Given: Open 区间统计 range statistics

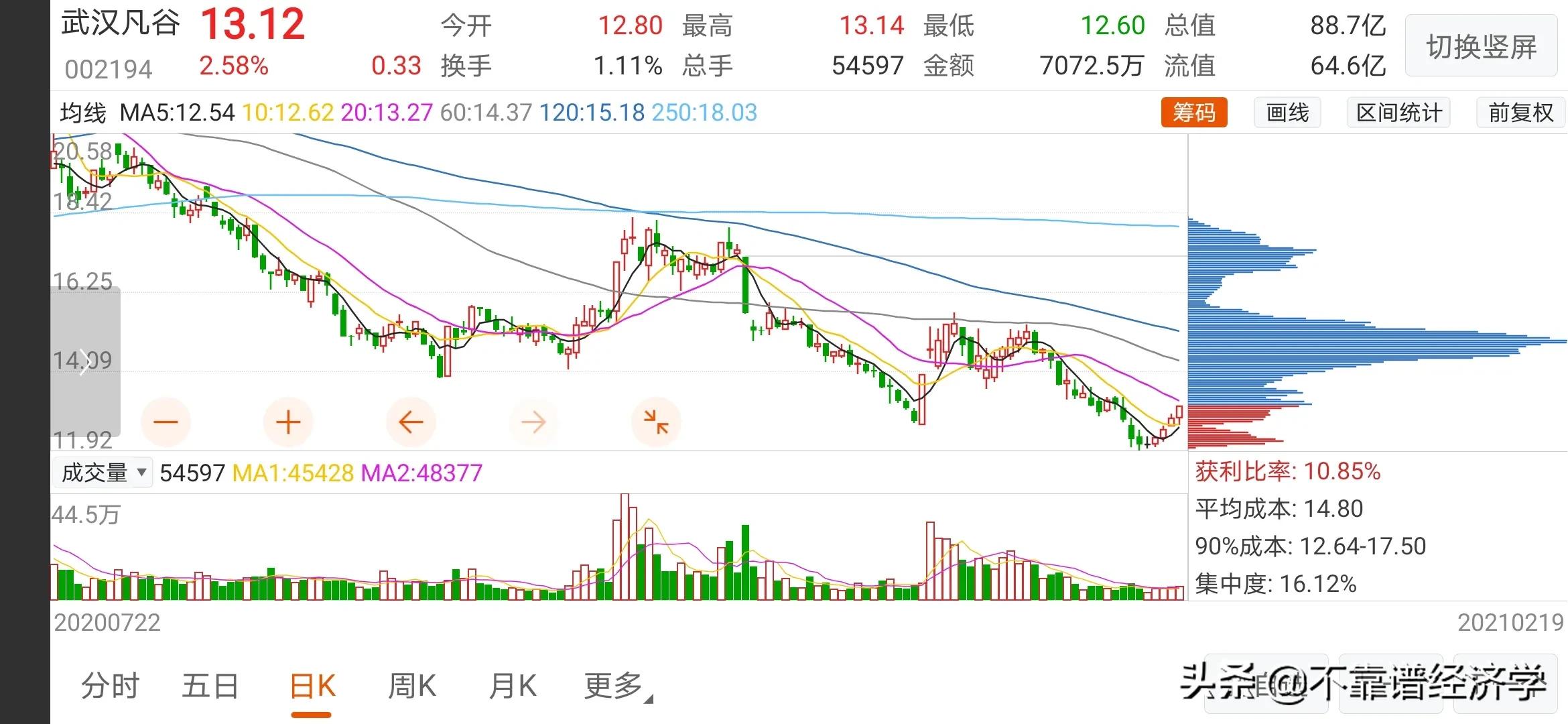Looking at the screenshot, I should point(1398,113).
